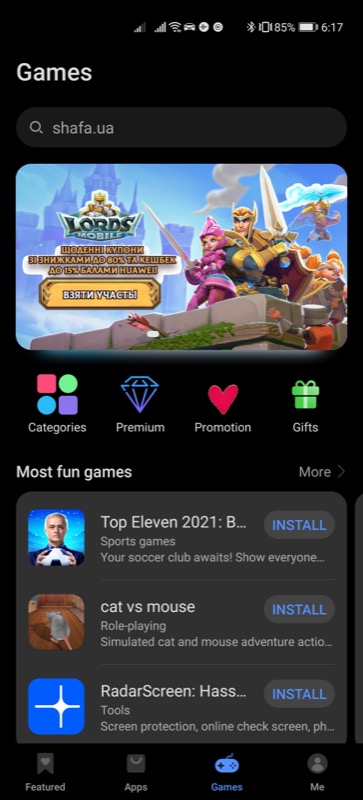Install Top Eleven 2021
This screenshot has height=800, width=363.
(x=299, y=525)
